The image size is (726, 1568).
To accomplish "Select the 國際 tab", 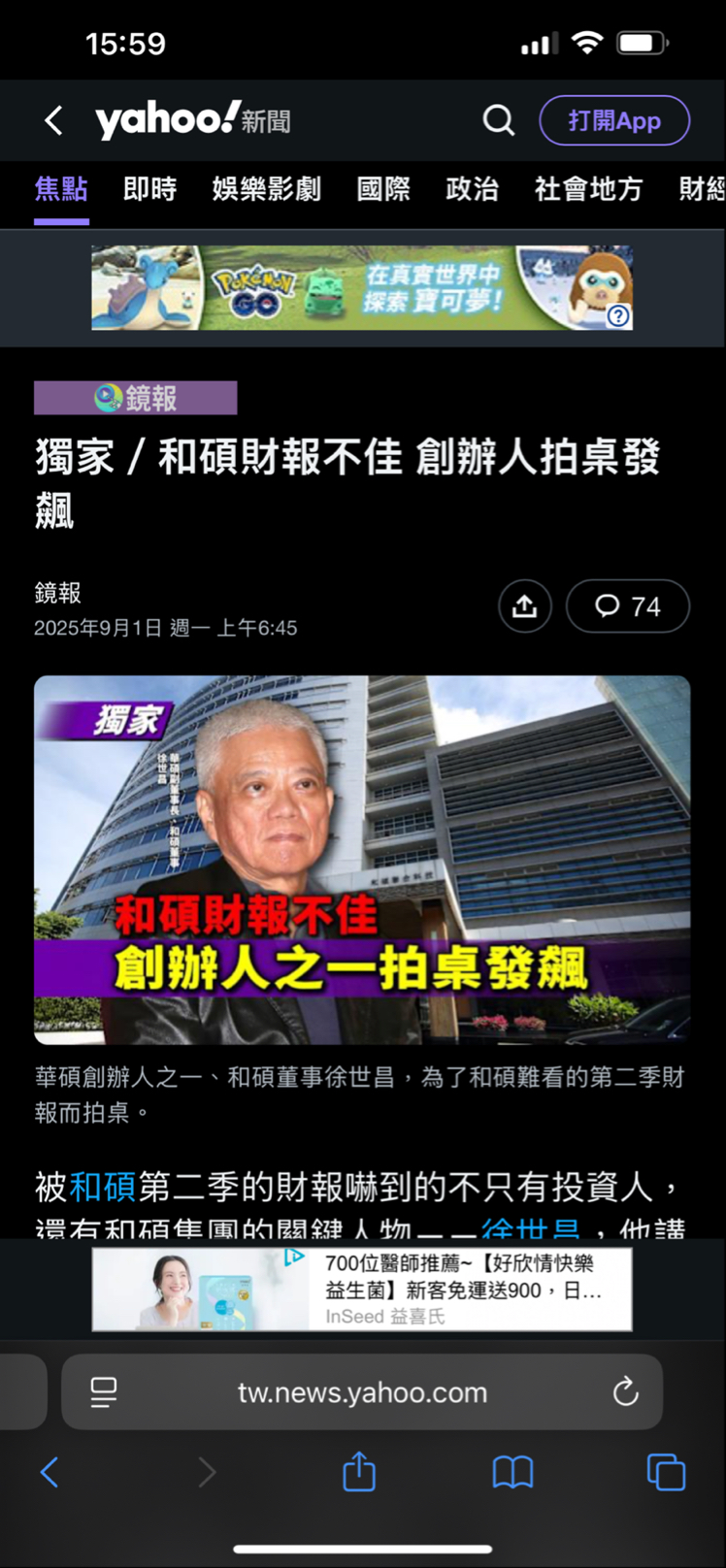I will 383,188.
